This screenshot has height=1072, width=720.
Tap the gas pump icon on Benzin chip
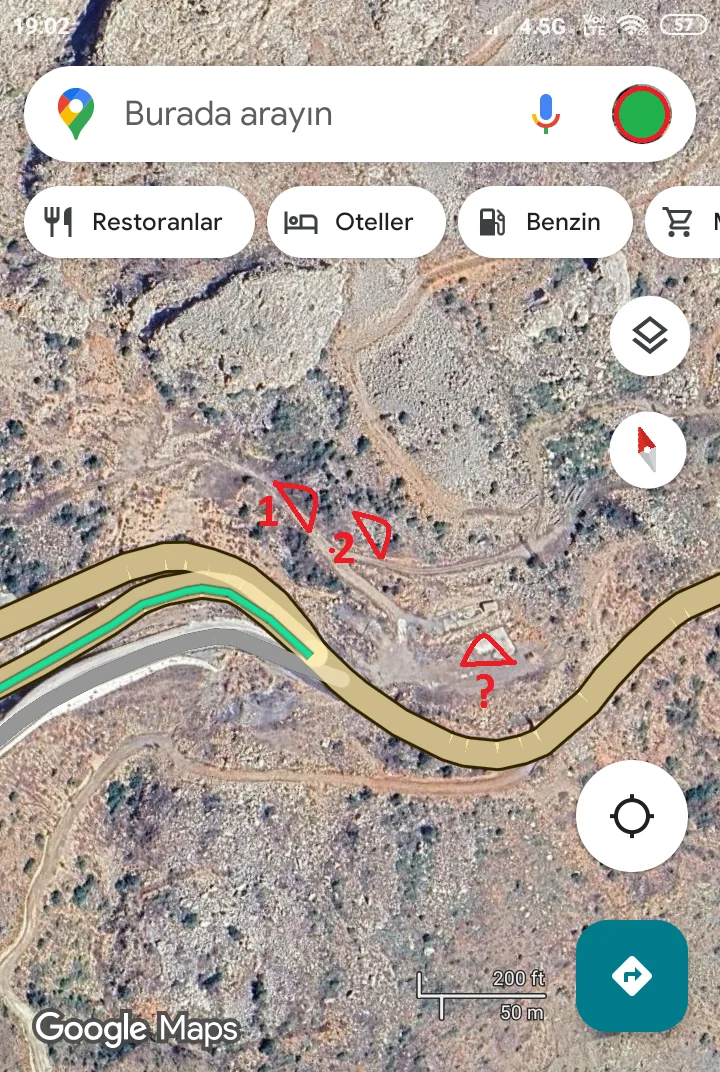[492, 221]
